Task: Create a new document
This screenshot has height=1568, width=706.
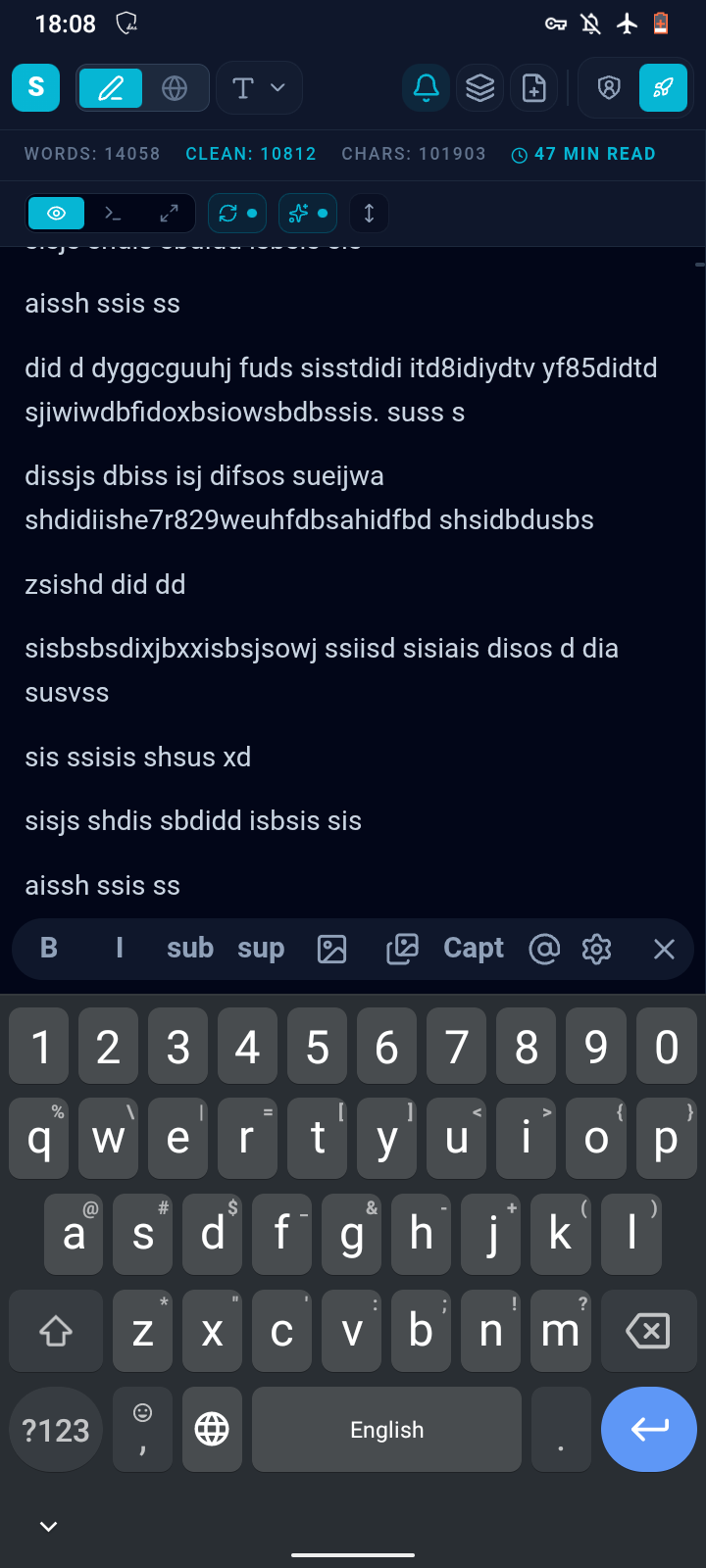Action: coord(534,88)
